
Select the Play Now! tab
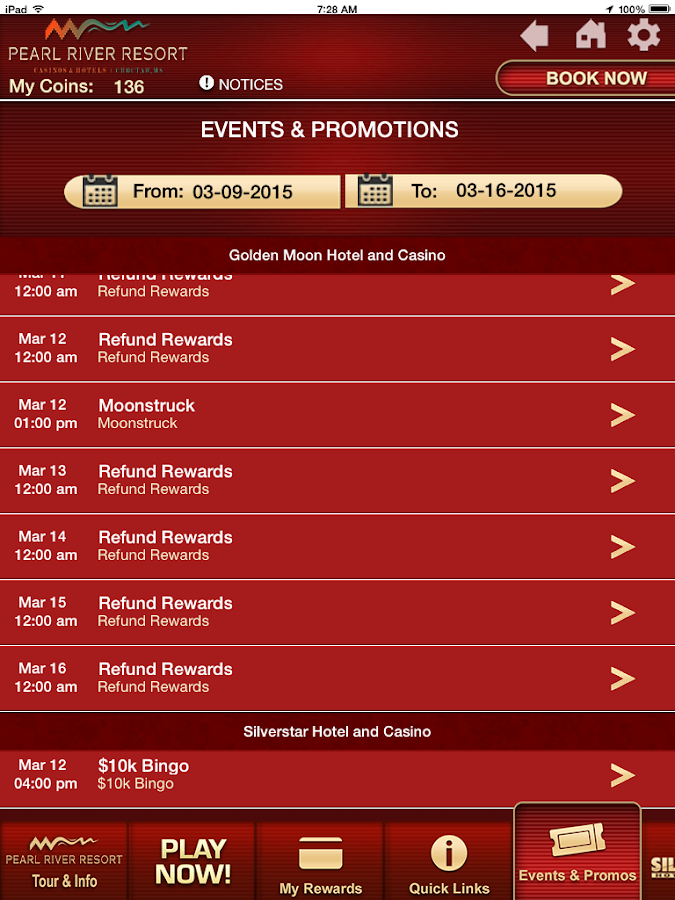tap(193, 860)
